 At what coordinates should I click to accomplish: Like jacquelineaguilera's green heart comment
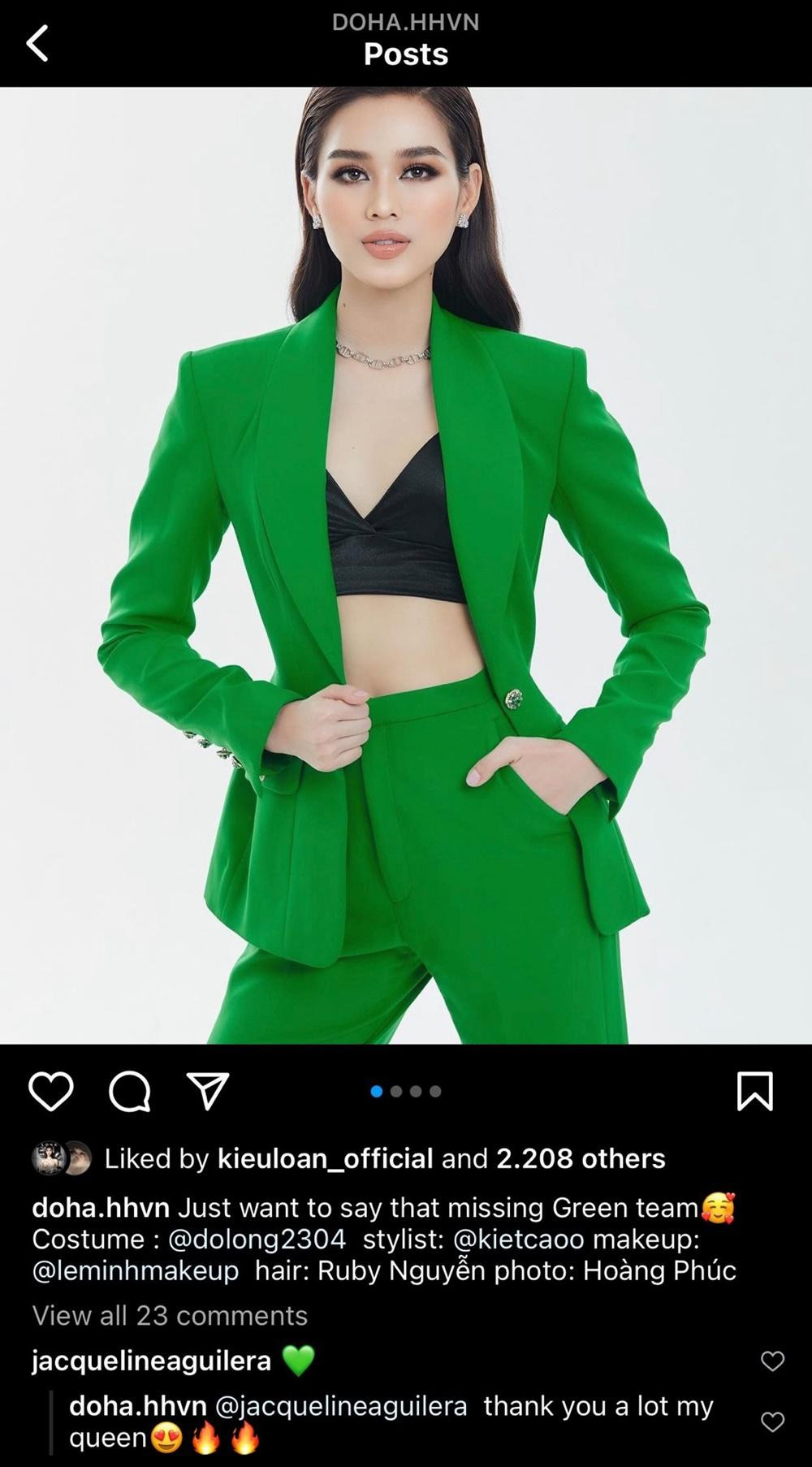click(x=772, y=1361)
